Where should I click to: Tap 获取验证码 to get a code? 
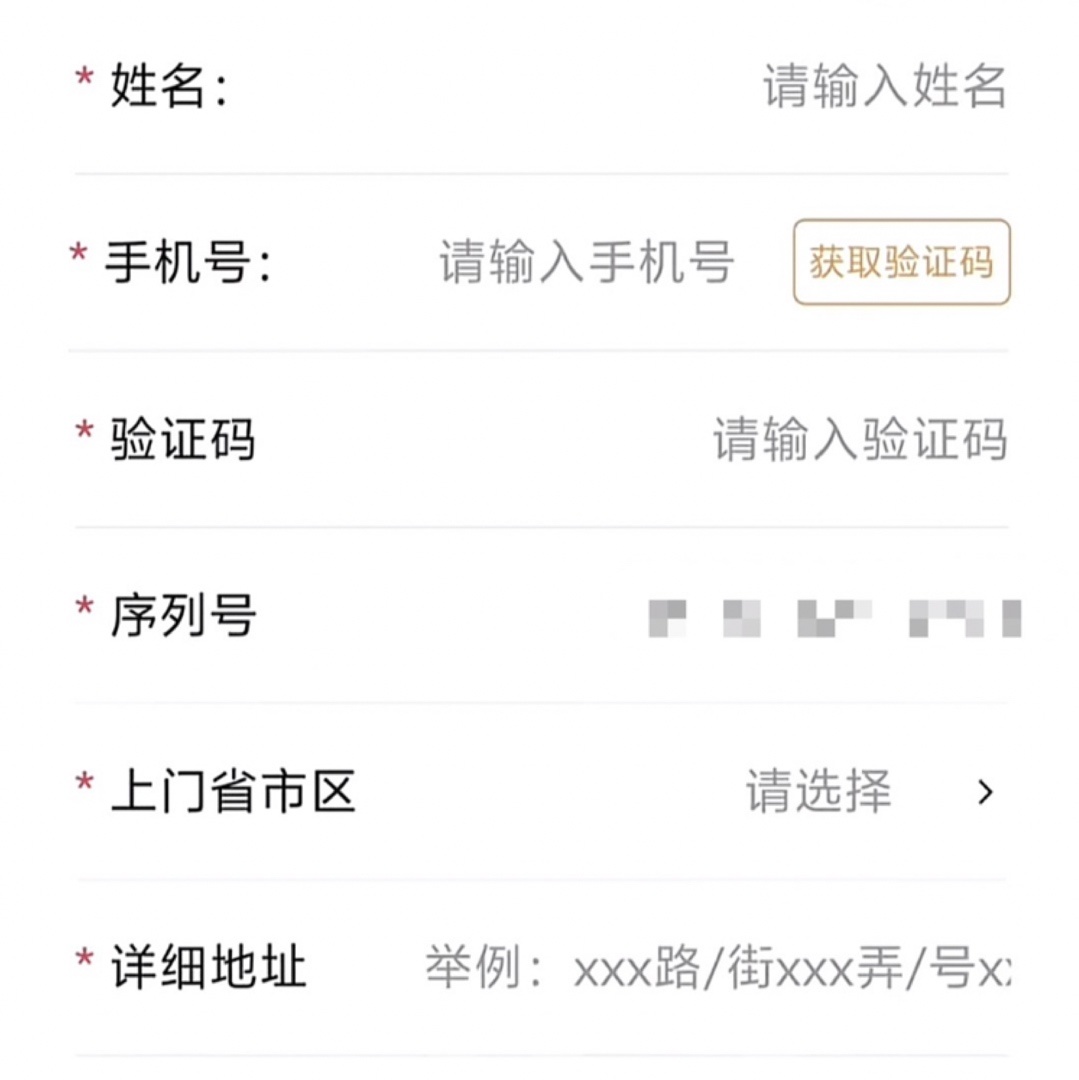click(901, 263)
